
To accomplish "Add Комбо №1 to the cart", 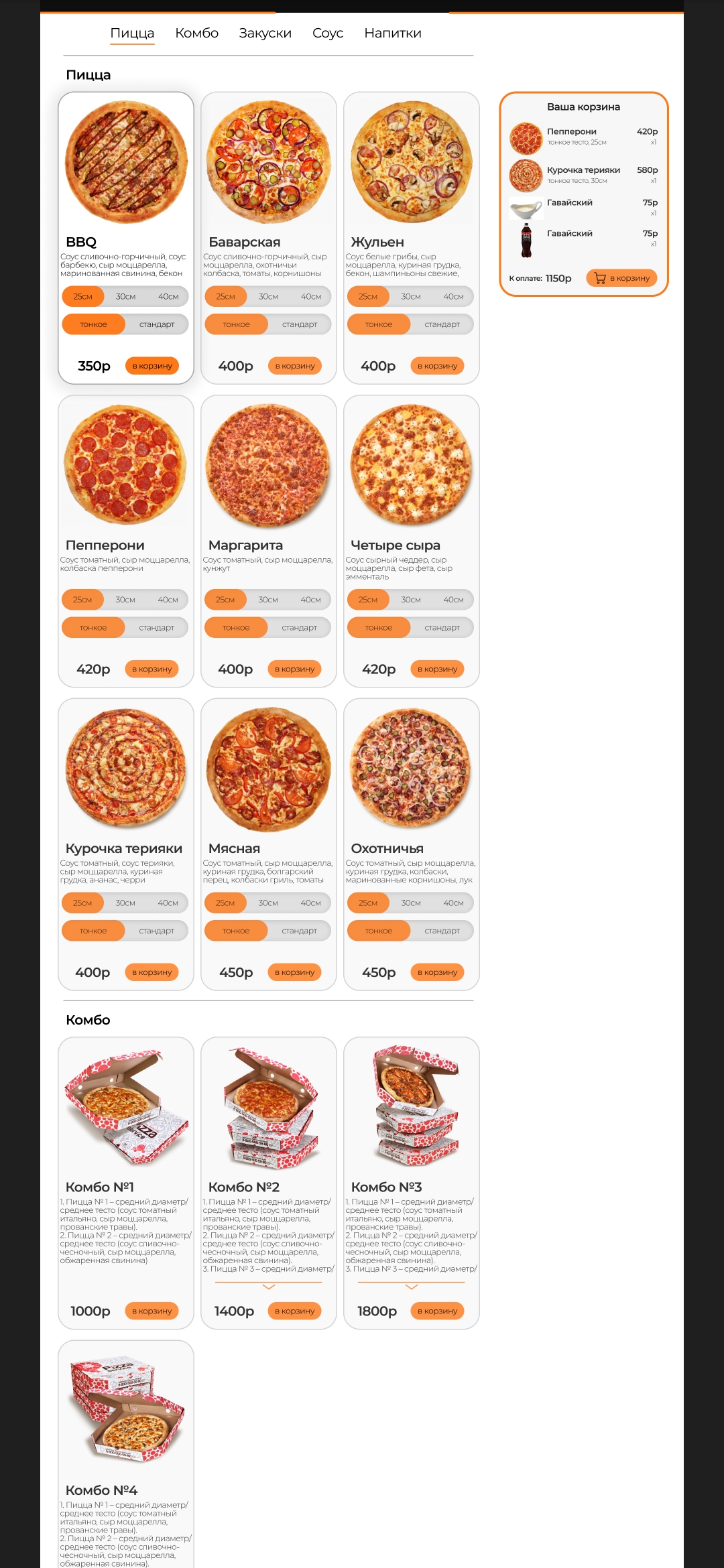I will (152, 1311).
